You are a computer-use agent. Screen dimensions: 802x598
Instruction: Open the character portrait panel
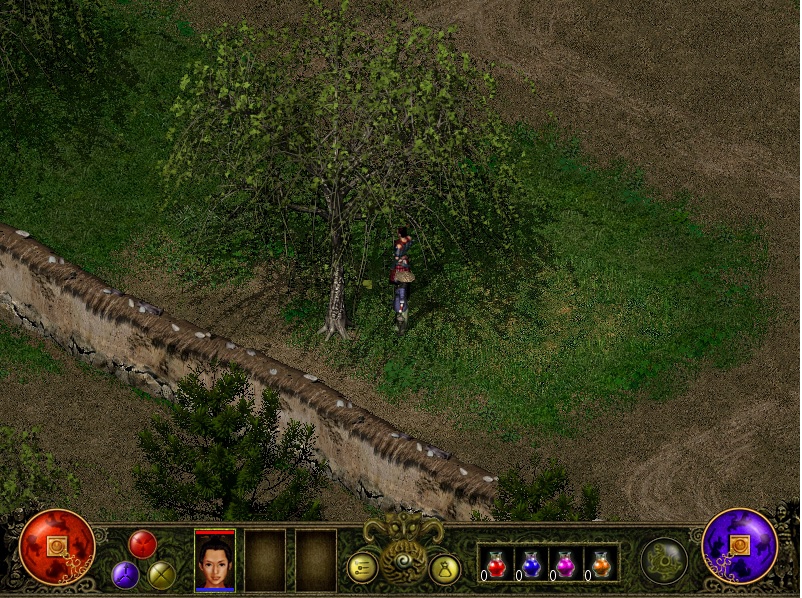point(215,561)
